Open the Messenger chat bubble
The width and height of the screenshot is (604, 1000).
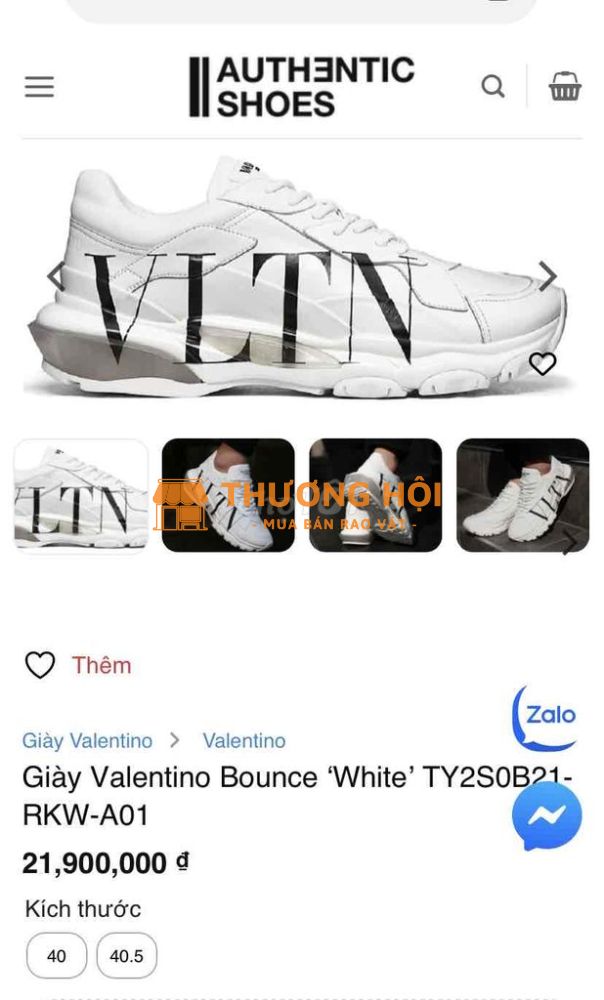[547, 816]
